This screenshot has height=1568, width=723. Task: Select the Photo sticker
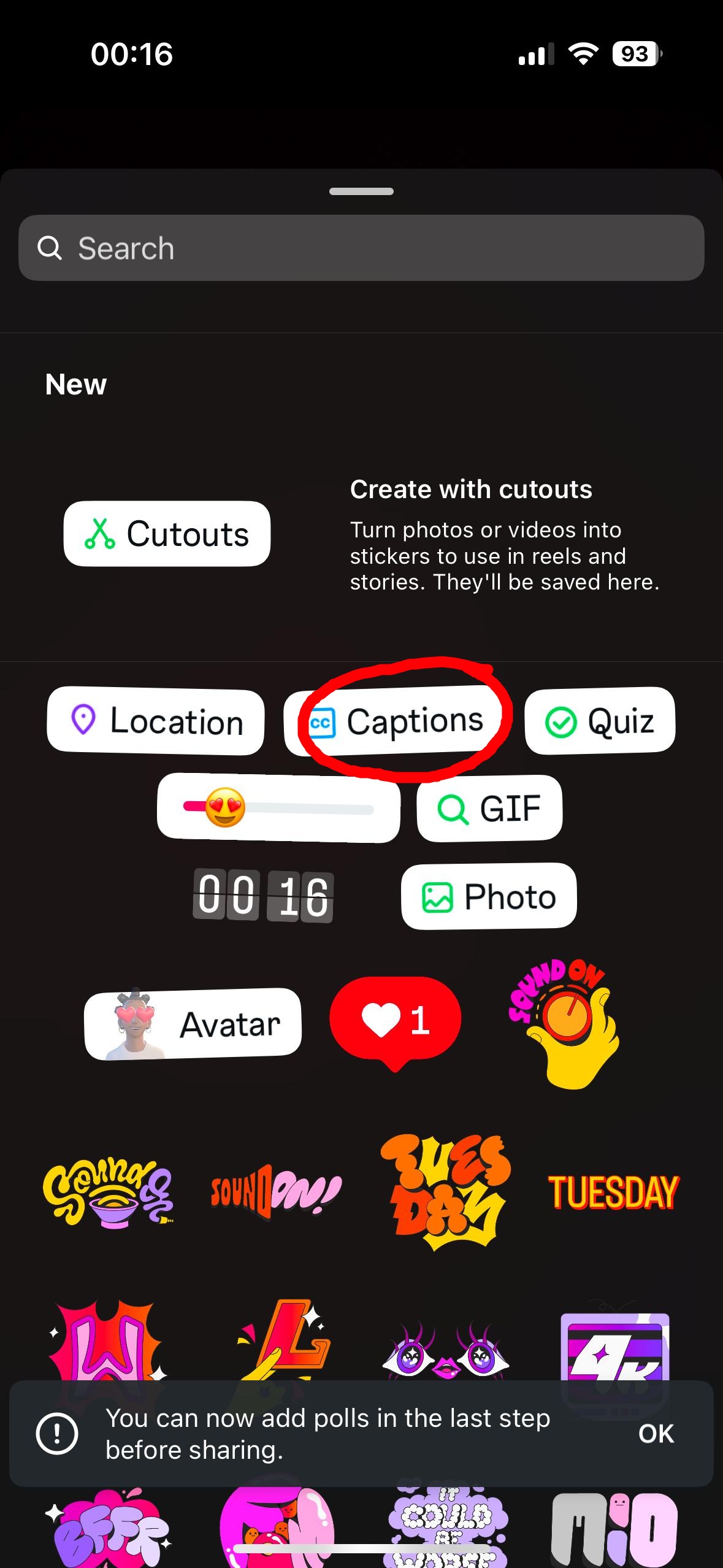(489, 897)
